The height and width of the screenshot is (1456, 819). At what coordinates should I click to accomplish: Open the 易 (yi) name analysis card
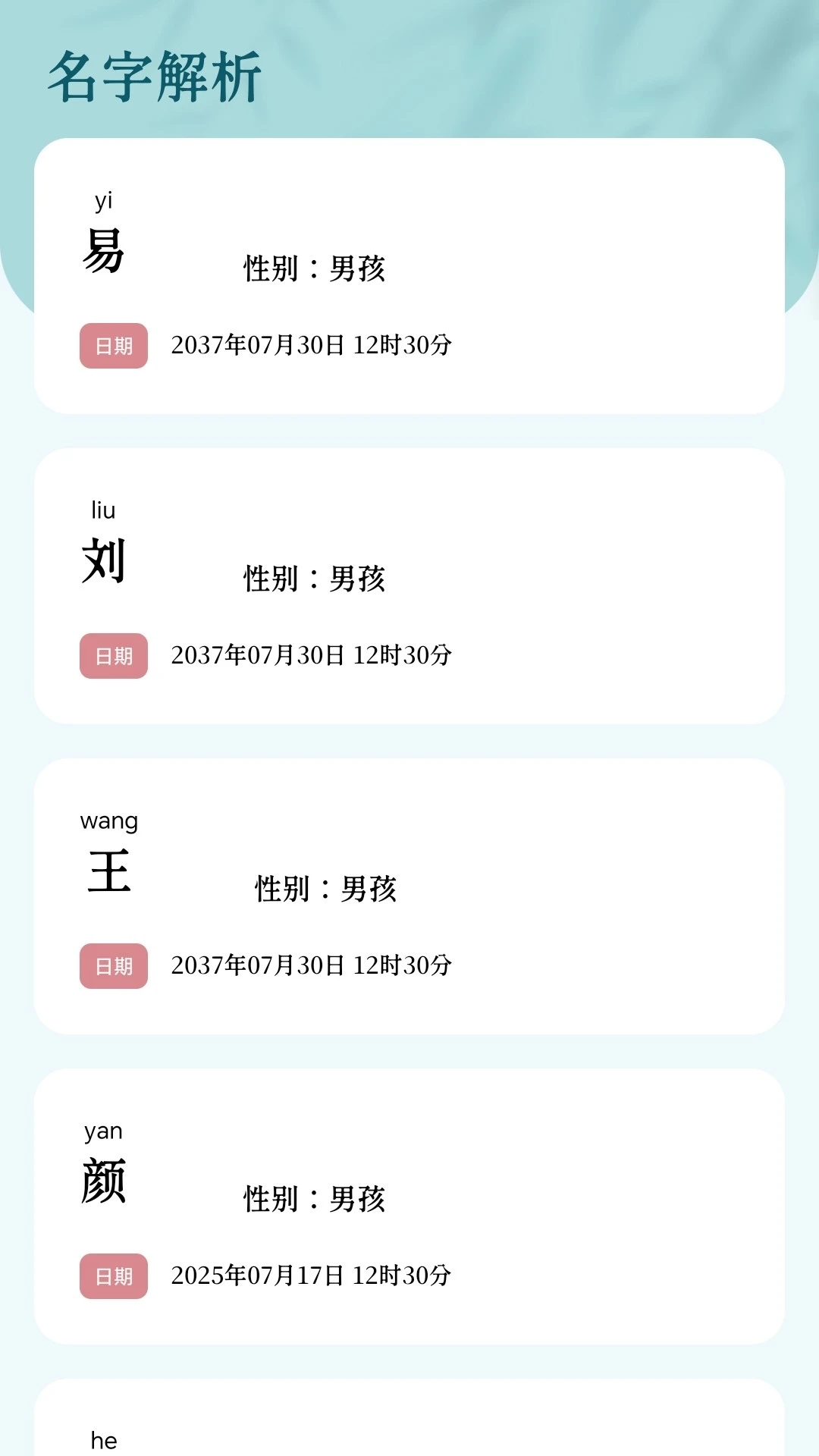[409, 276]
